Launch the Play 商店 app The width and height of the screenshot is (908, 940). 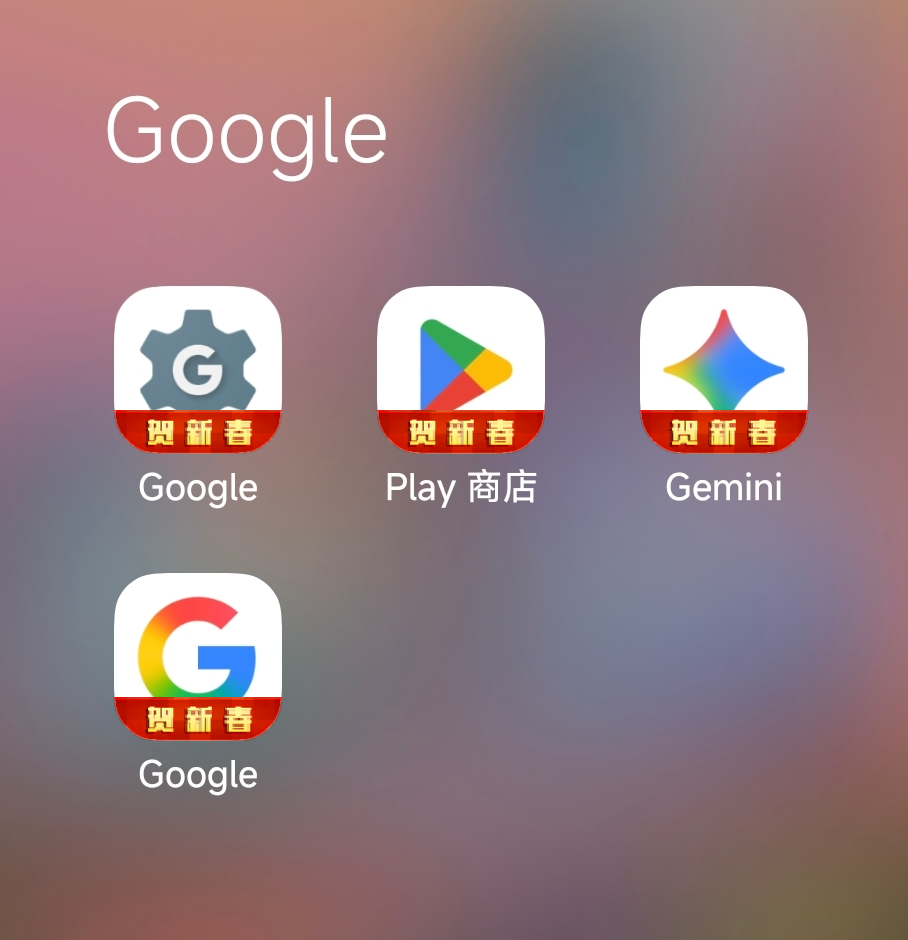461,370
